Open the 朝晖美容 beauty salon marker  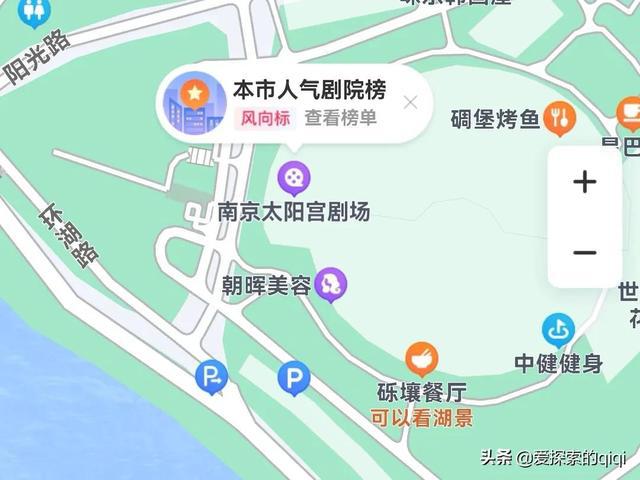click(330, 285)
